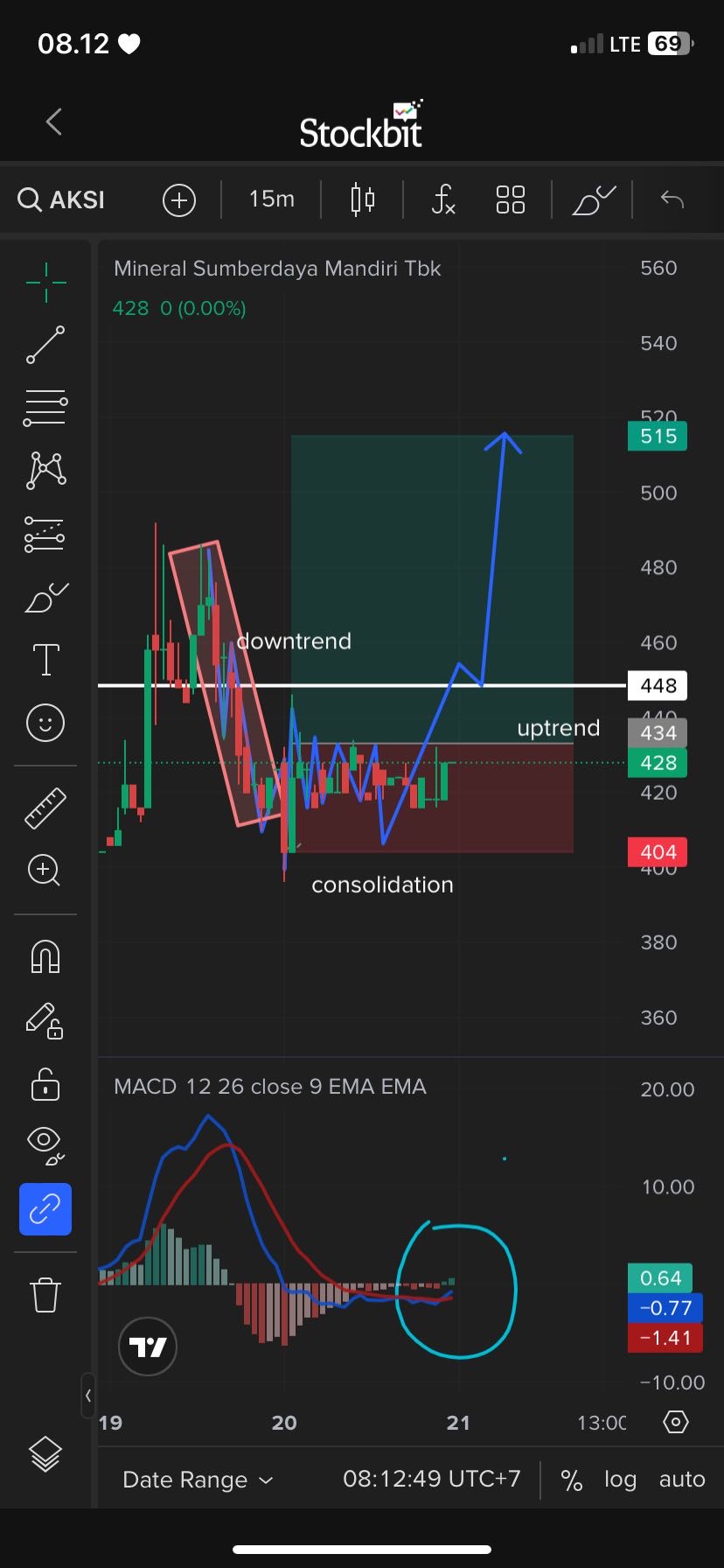Open the chart layout templates
This screenshot has height=1568, width=724.
[x=510, y=199]
